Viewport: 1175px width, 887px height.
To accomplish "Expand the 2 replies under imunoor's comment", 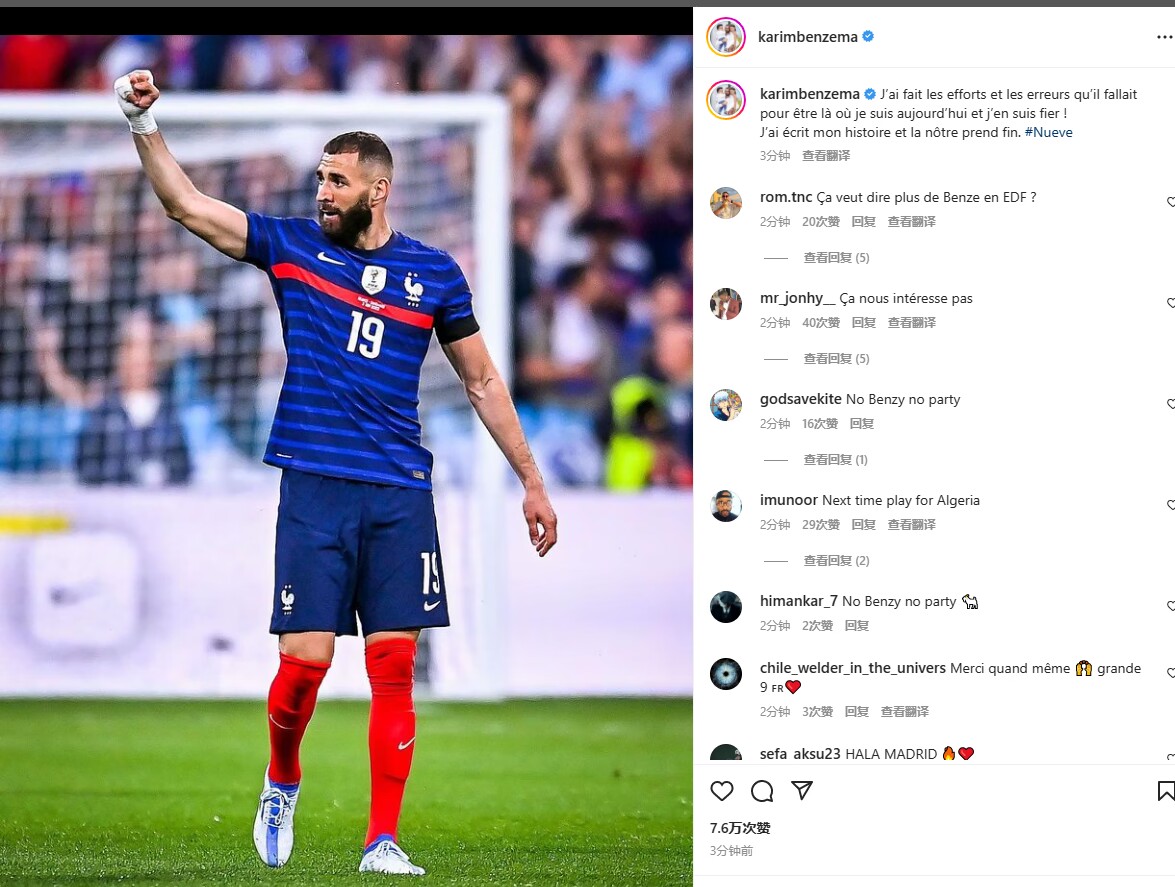I will click(836, 561).
